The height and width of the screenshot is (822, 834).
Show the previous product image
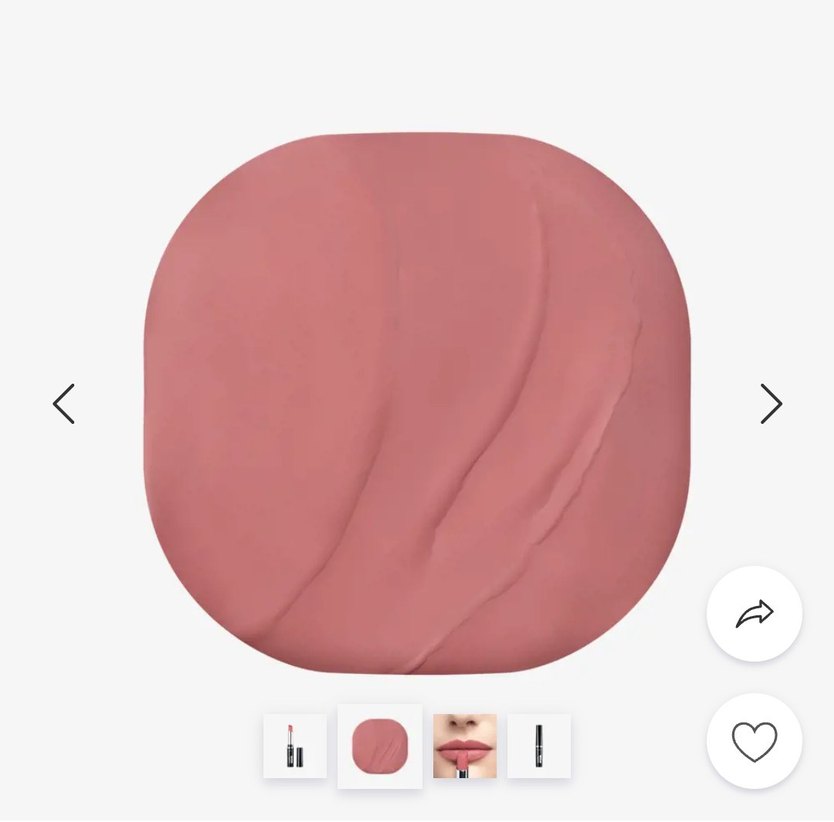click(x=64, y=404)
